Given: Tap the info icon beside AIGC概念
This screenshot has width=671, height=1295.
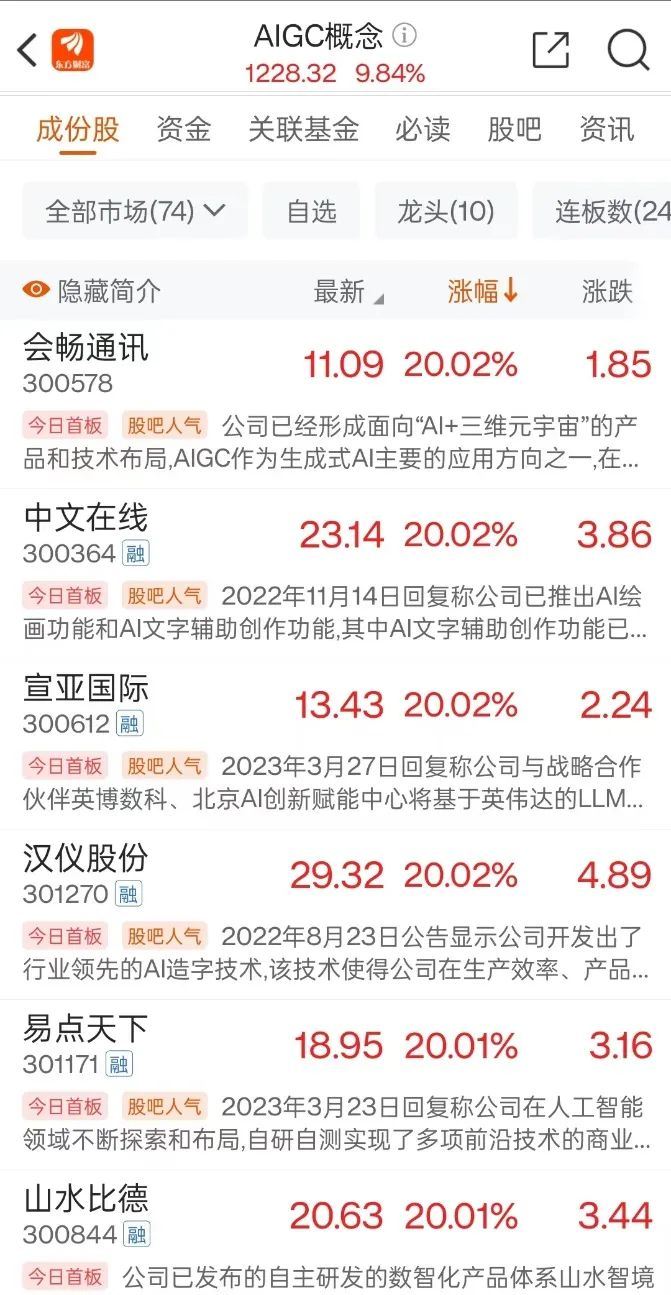Looking at the screenshot, I should tap(404, 36).
